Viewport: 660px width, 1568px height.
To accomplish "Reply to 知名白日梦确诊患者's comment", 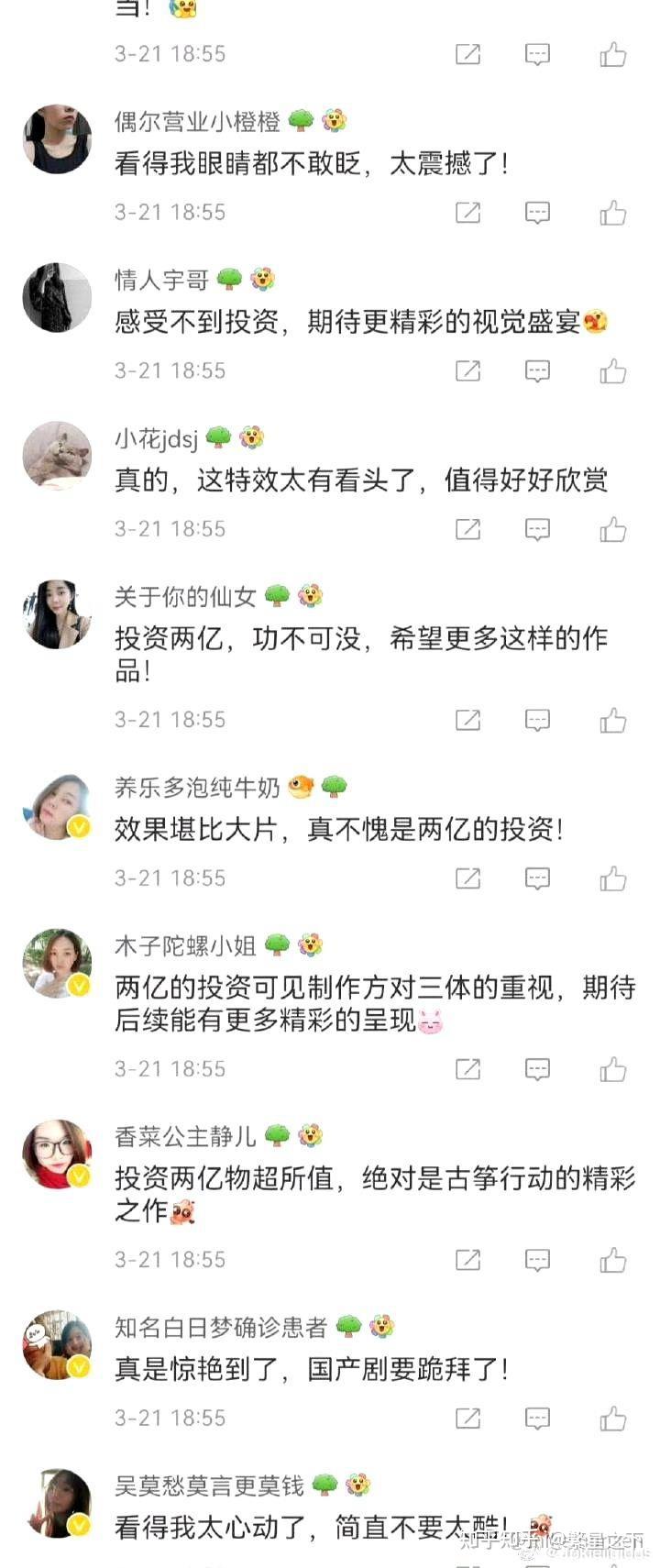I will click(x=537, y=1419).
